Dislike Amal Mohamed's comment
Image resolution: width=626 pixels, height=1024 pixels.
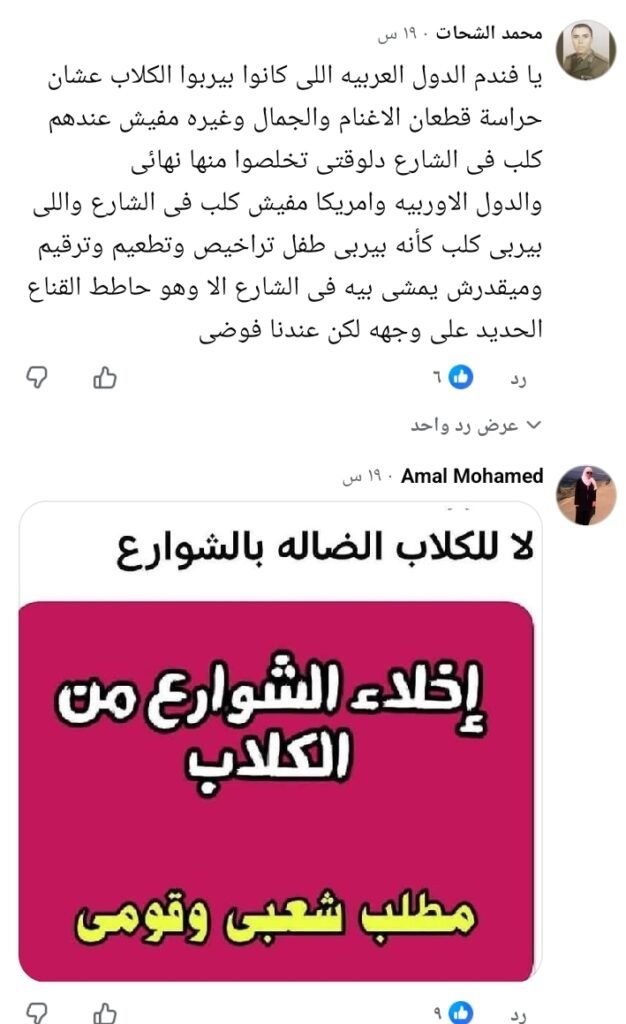pos(38,1012)
